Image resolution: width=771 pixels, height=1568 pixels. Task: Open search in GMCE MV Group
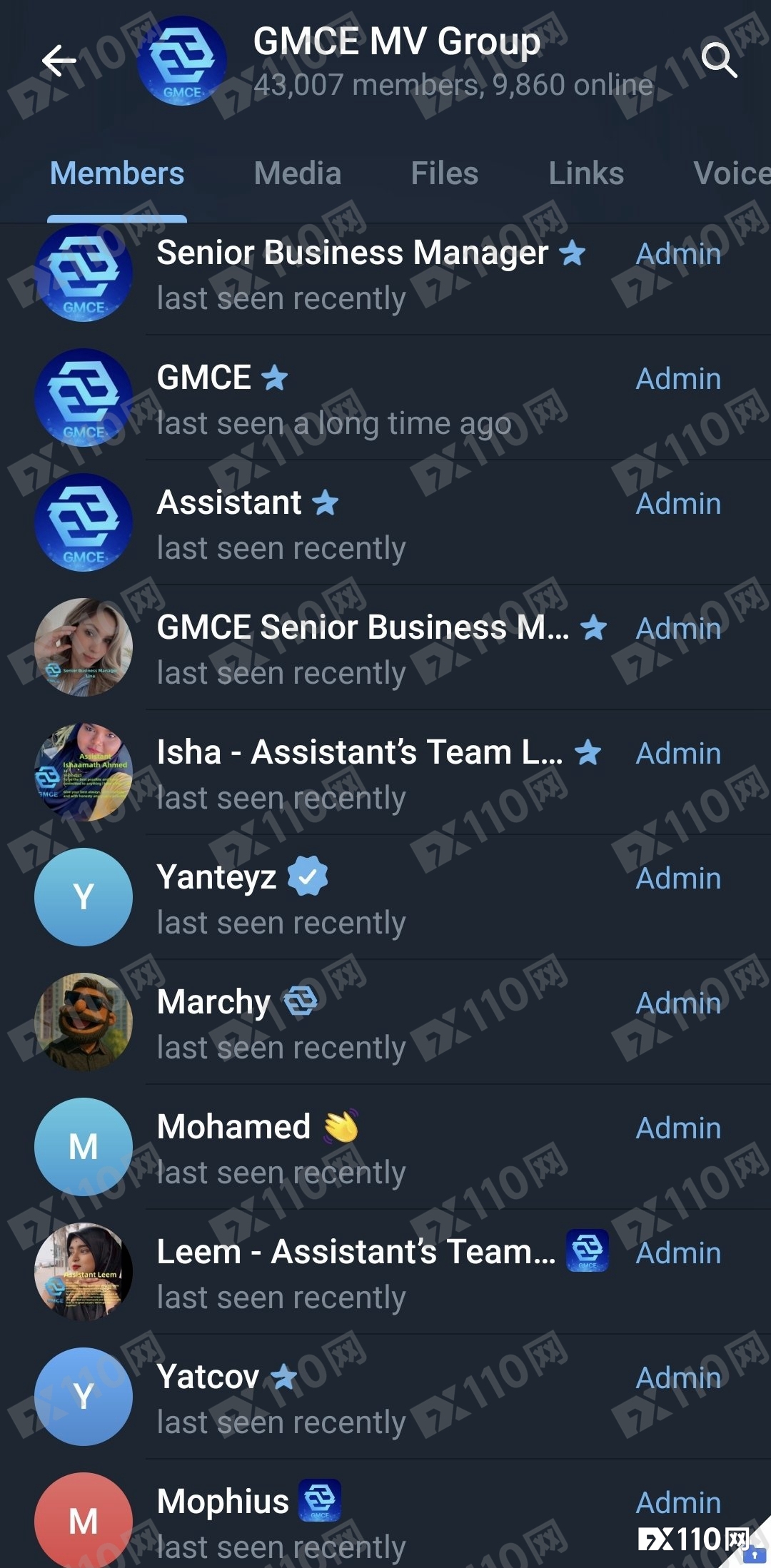(718, 61)
